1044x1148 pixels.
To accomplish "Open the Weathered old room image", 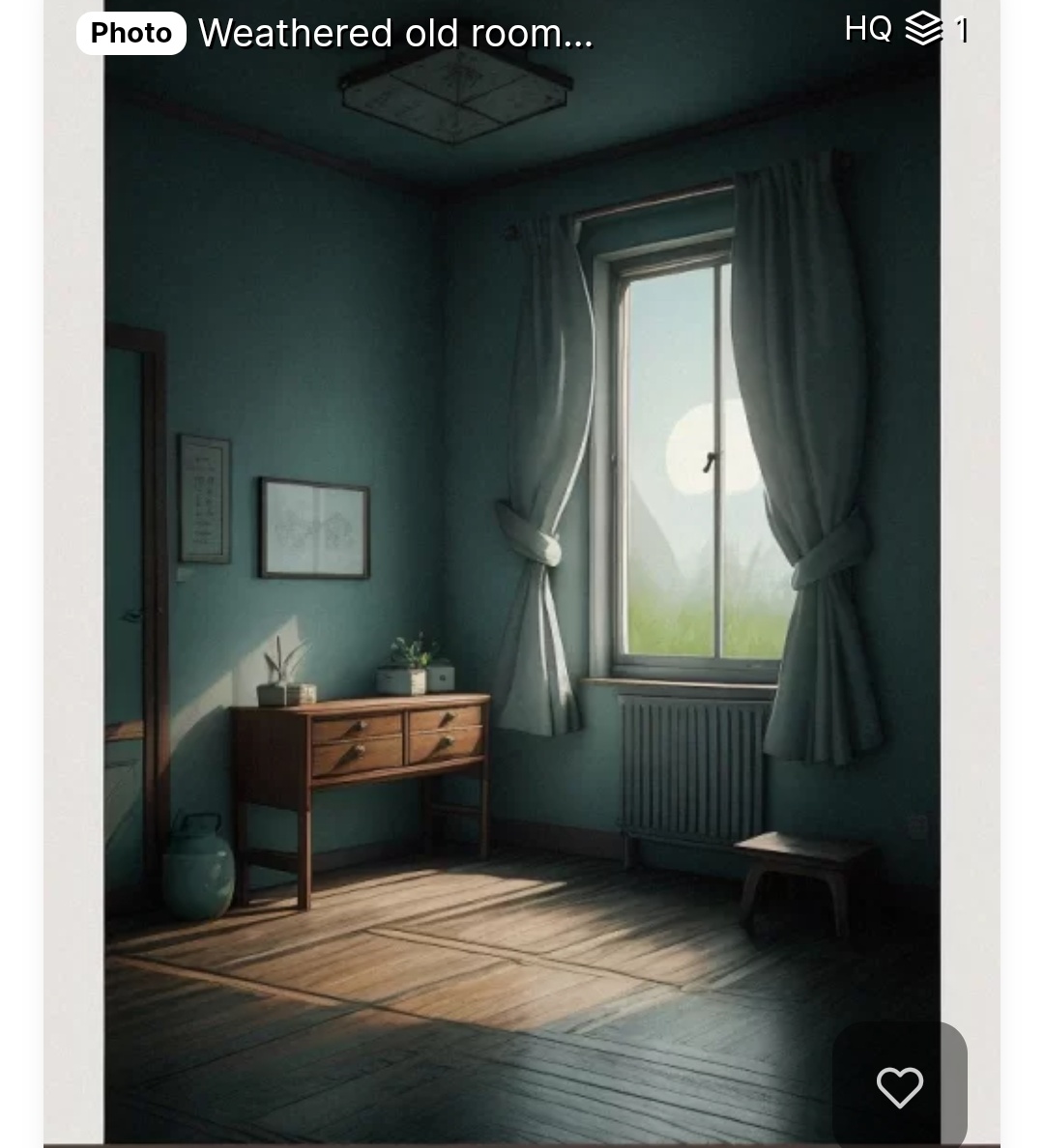I will pyautogui.click(x=522, y=580).
